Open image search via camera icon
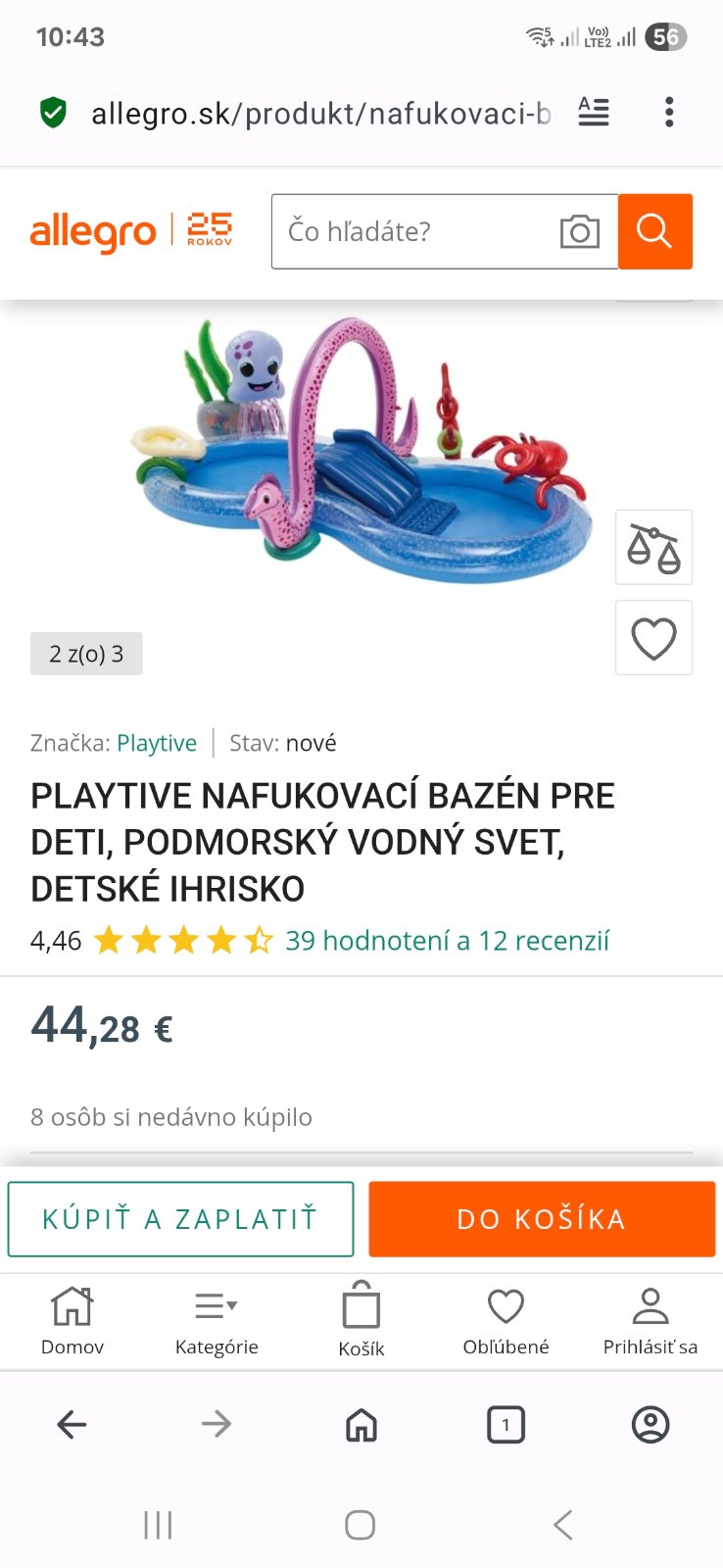The image size is (723, 1568). tap(579, 231)
